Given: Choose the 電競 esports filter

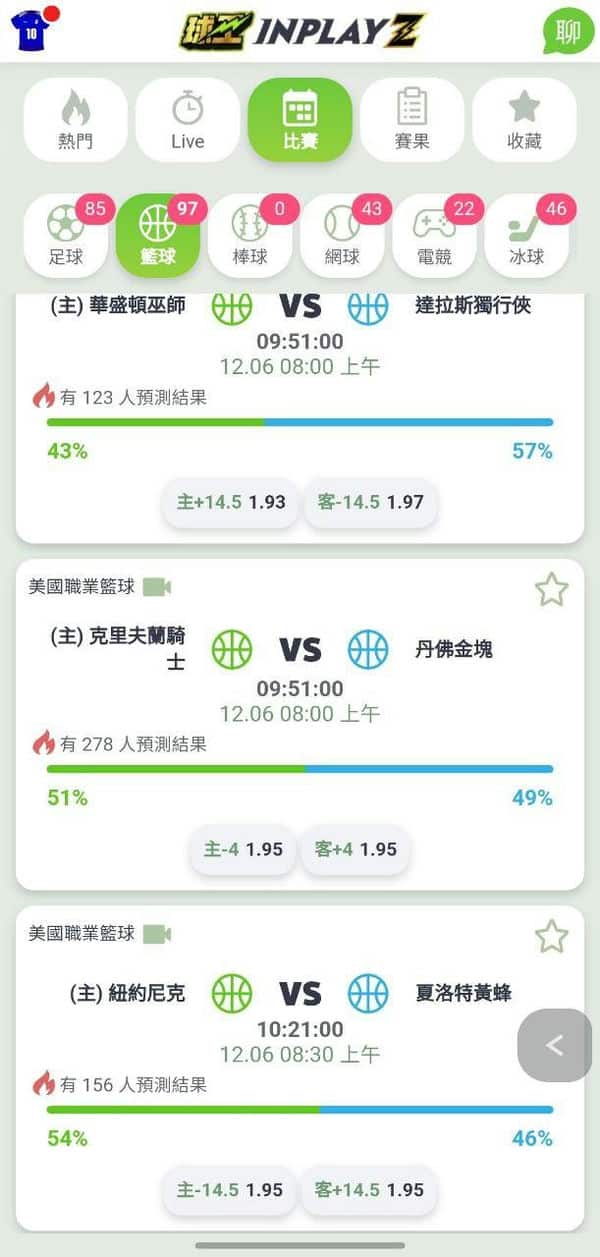Looking at the screenshot, I should click(434, 236).
